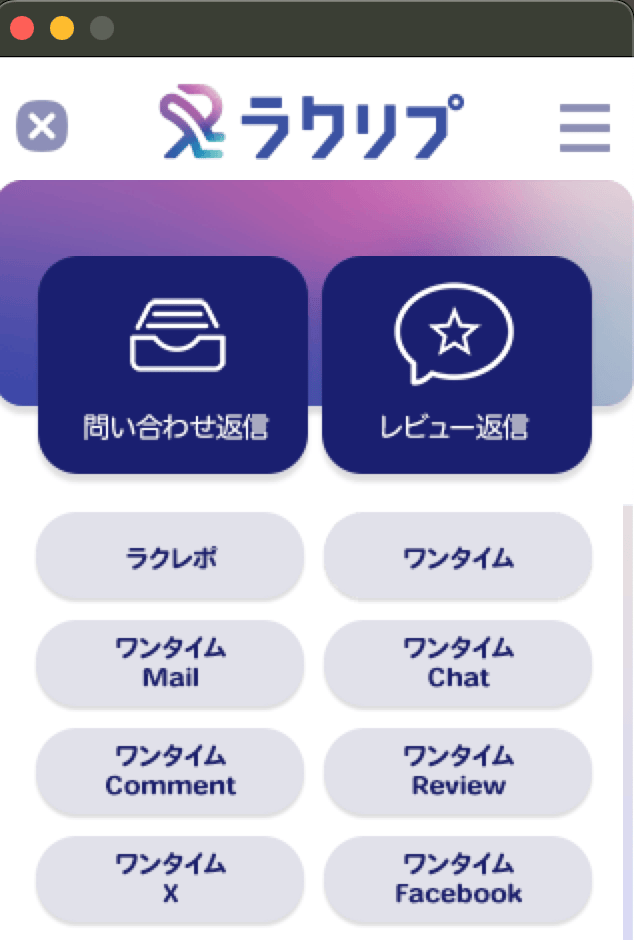Select the ラクレポ button
The width and height of the screenshot is (634, 940).
coord(170,557)
